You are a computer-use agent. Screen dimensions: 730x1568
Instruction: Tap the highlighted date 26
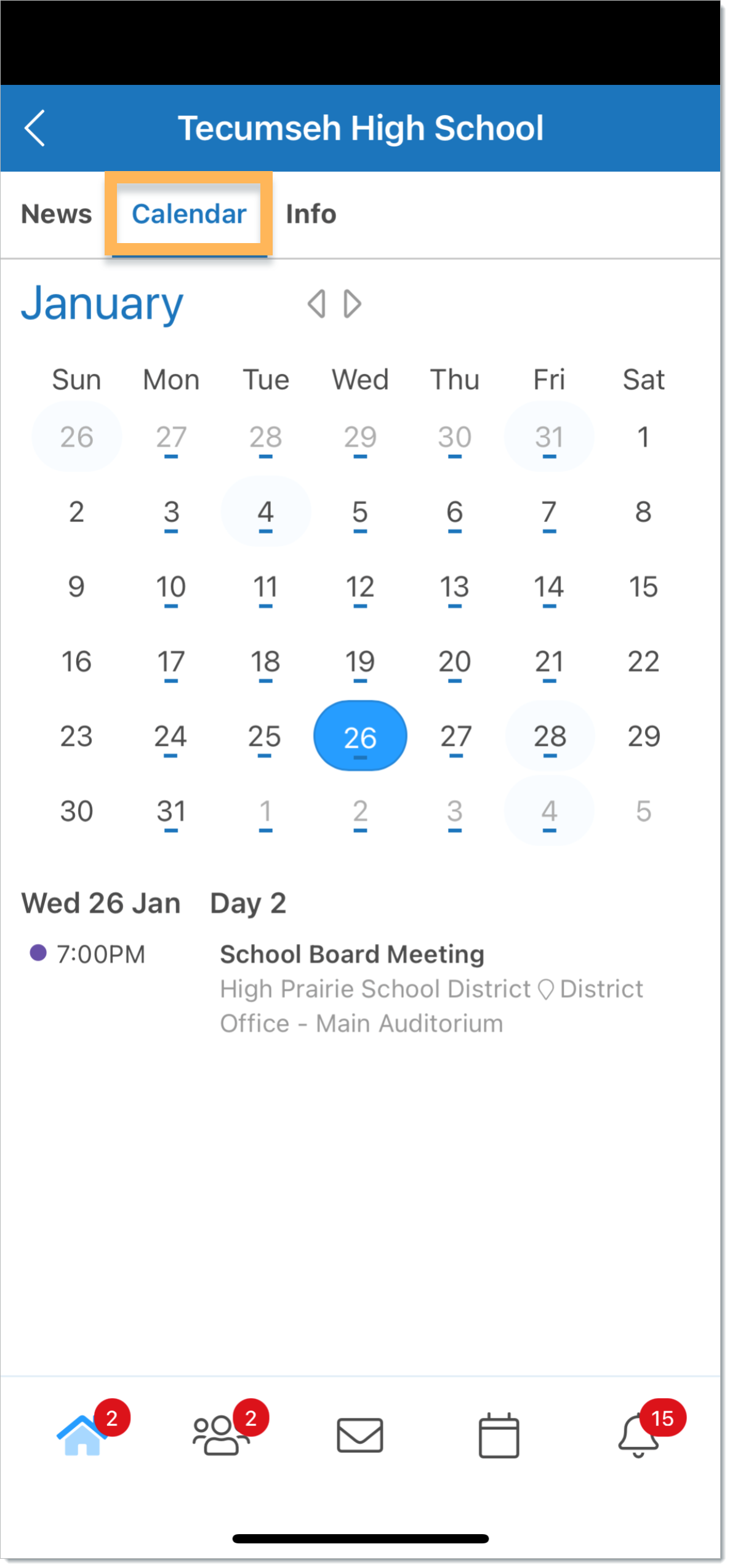coord(360,737)
